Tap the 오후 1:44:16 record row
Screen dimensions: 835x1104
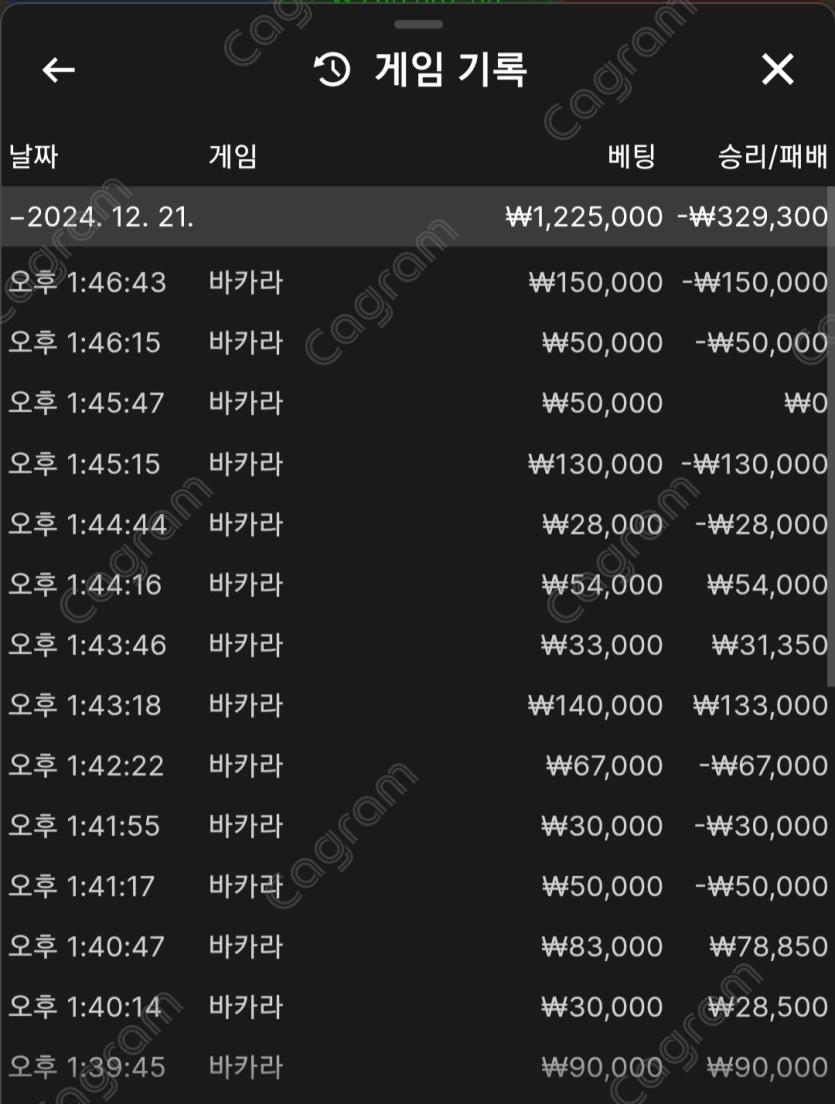click(x=417, y=584)
